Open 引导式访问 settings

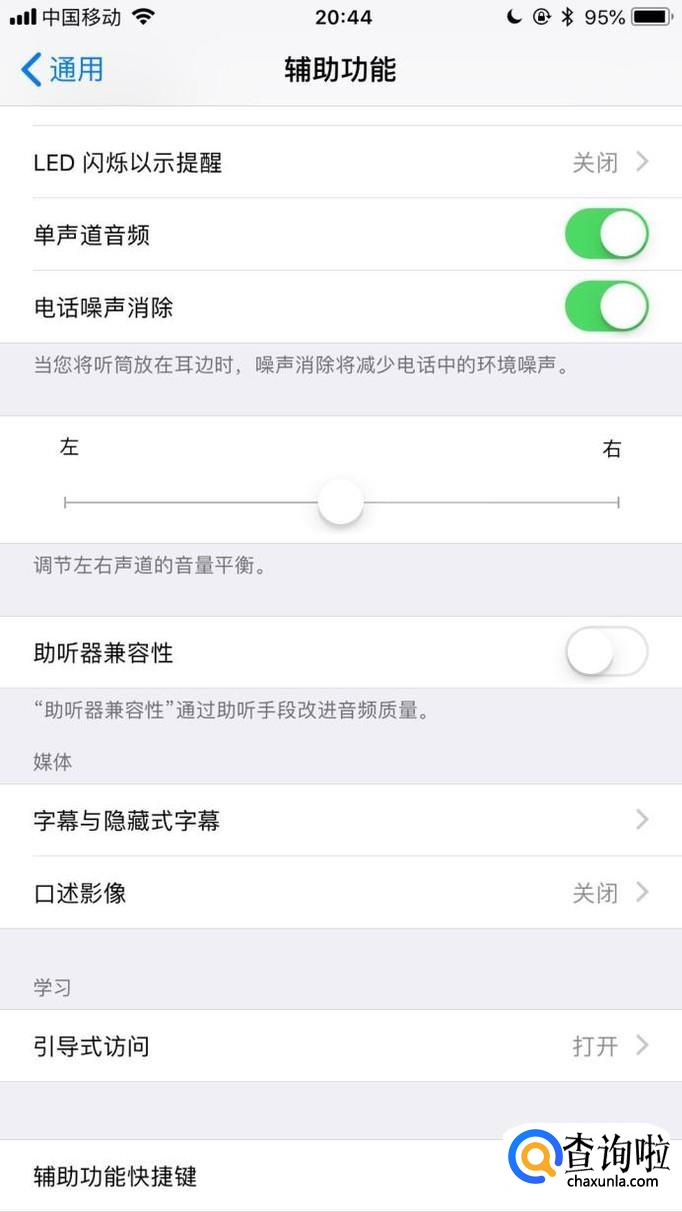coord(340,1046)
